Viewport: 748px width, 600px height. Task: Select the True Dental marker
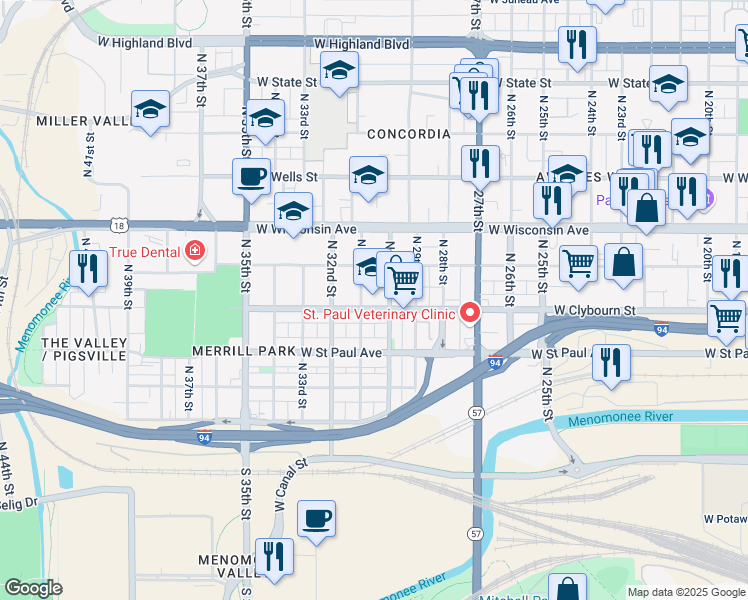195,250
